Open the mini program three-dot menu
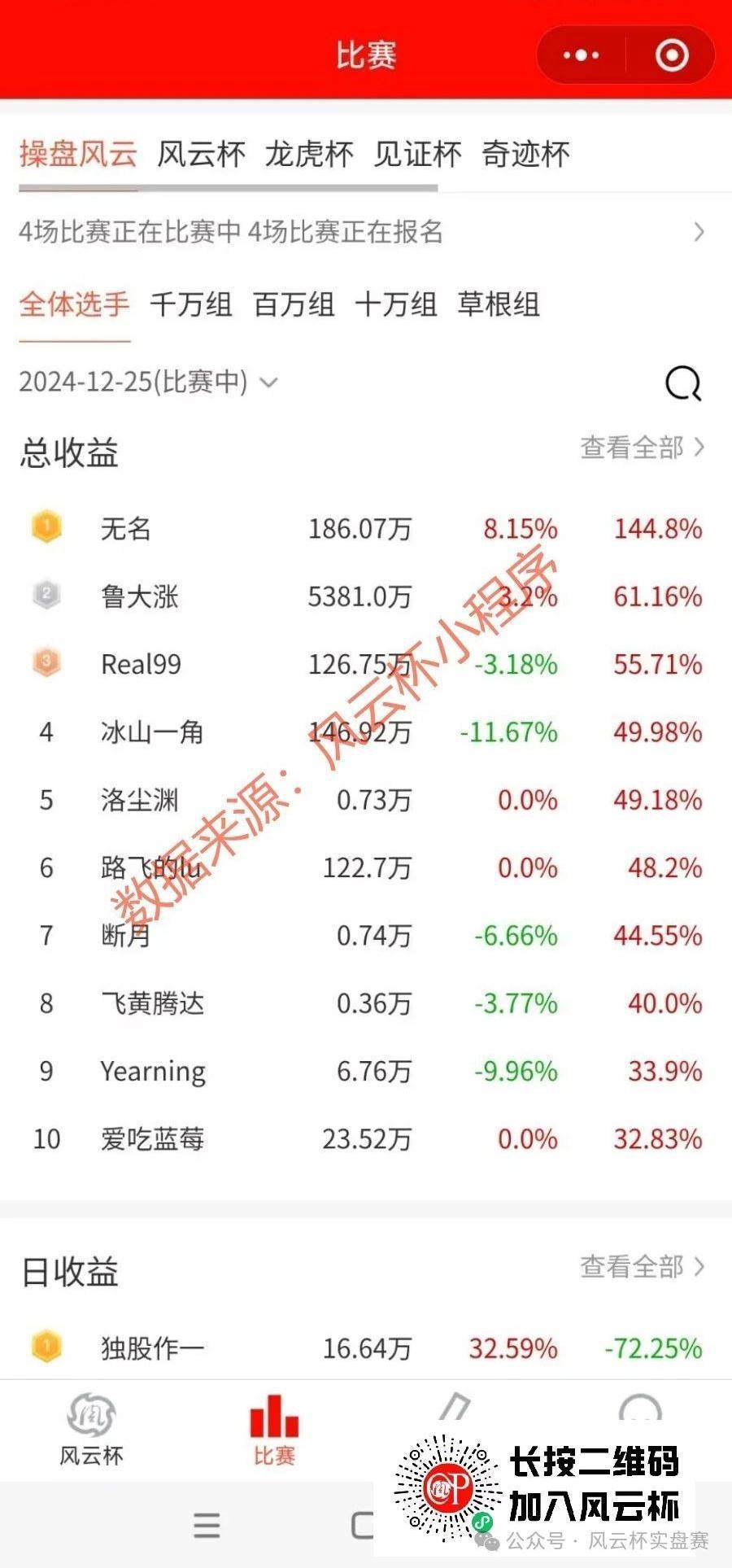 (x=582, y=55)
